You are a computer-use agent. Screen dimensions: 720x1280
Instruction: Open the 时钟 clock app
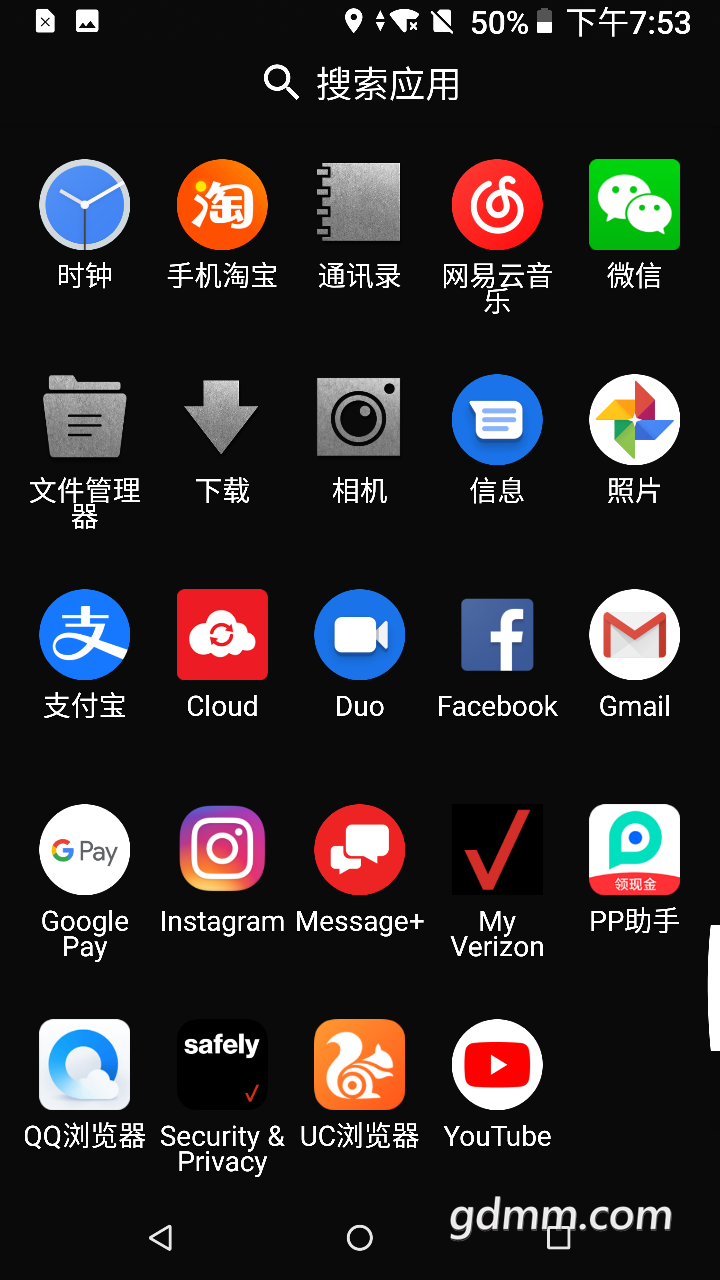pyautogui.click(x=85, y=205)
